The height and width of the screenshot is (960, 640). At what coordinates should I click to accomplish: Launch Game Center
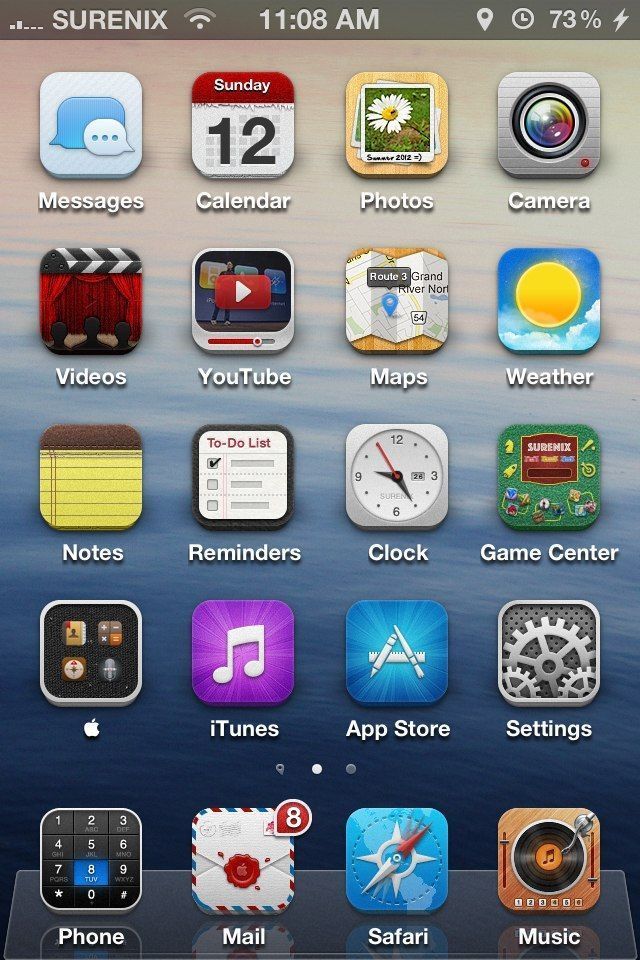coord(549,477)
